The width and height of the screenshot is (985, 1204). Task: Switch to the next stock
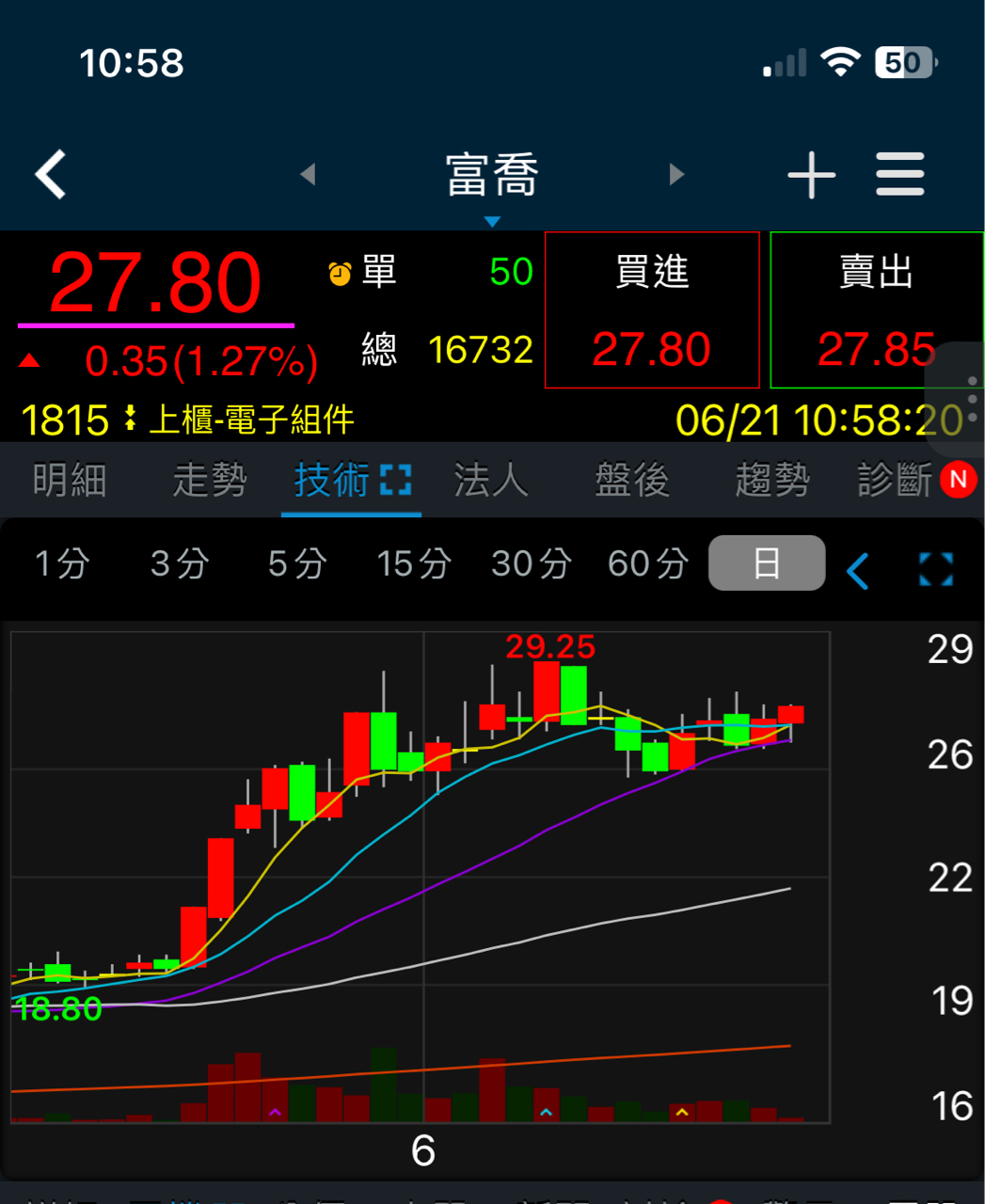[x=676, y=174]
